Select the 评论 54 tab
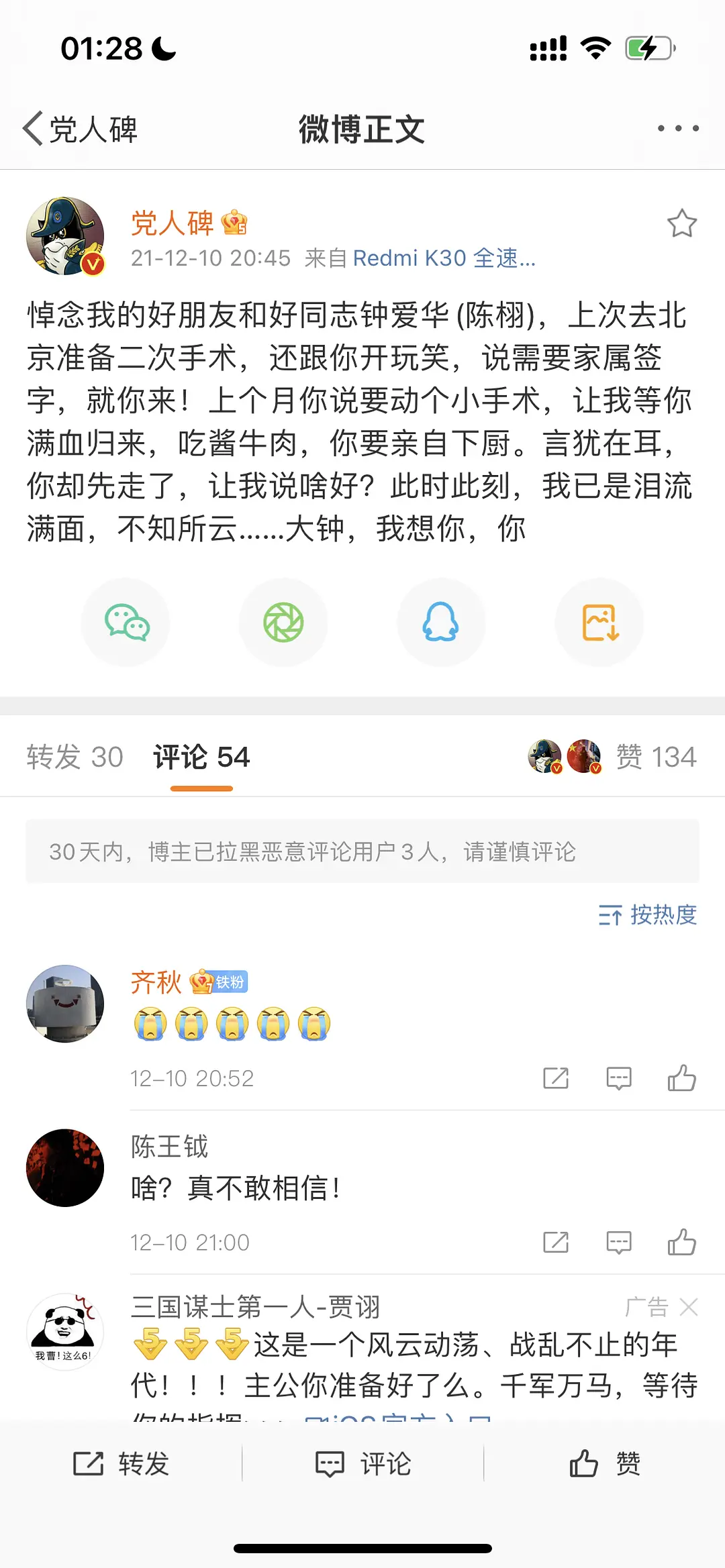The width and height of the screenshot is (725, 1568). click(x=201, y=757)
